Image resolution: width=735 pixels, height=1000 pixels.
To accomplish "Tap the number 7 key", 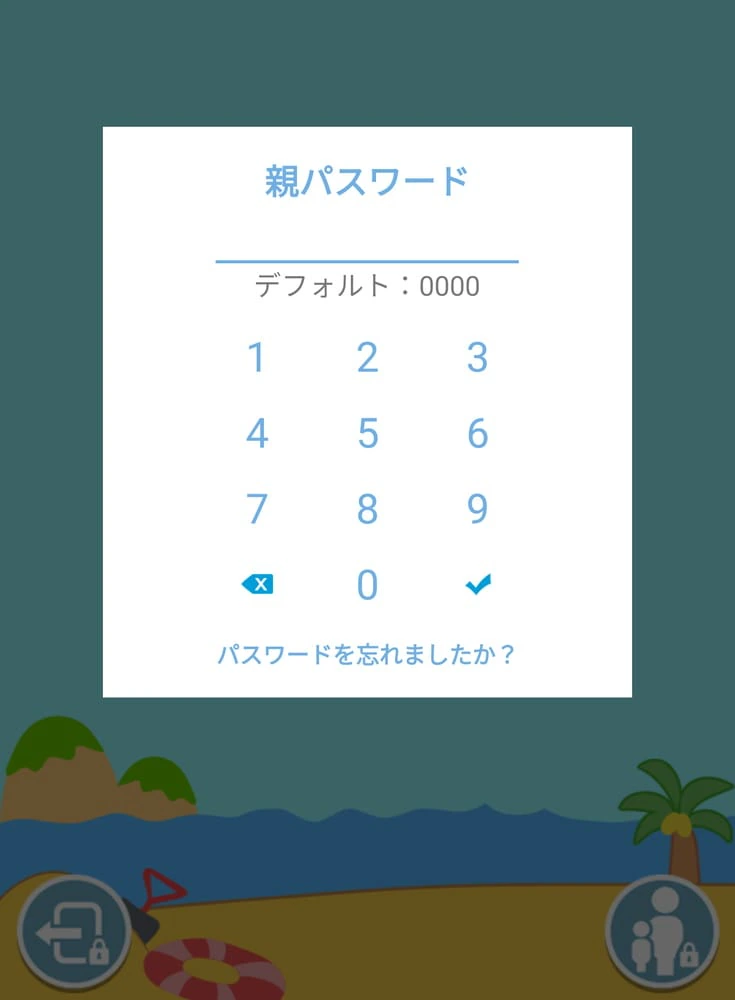I will point(257,510).
